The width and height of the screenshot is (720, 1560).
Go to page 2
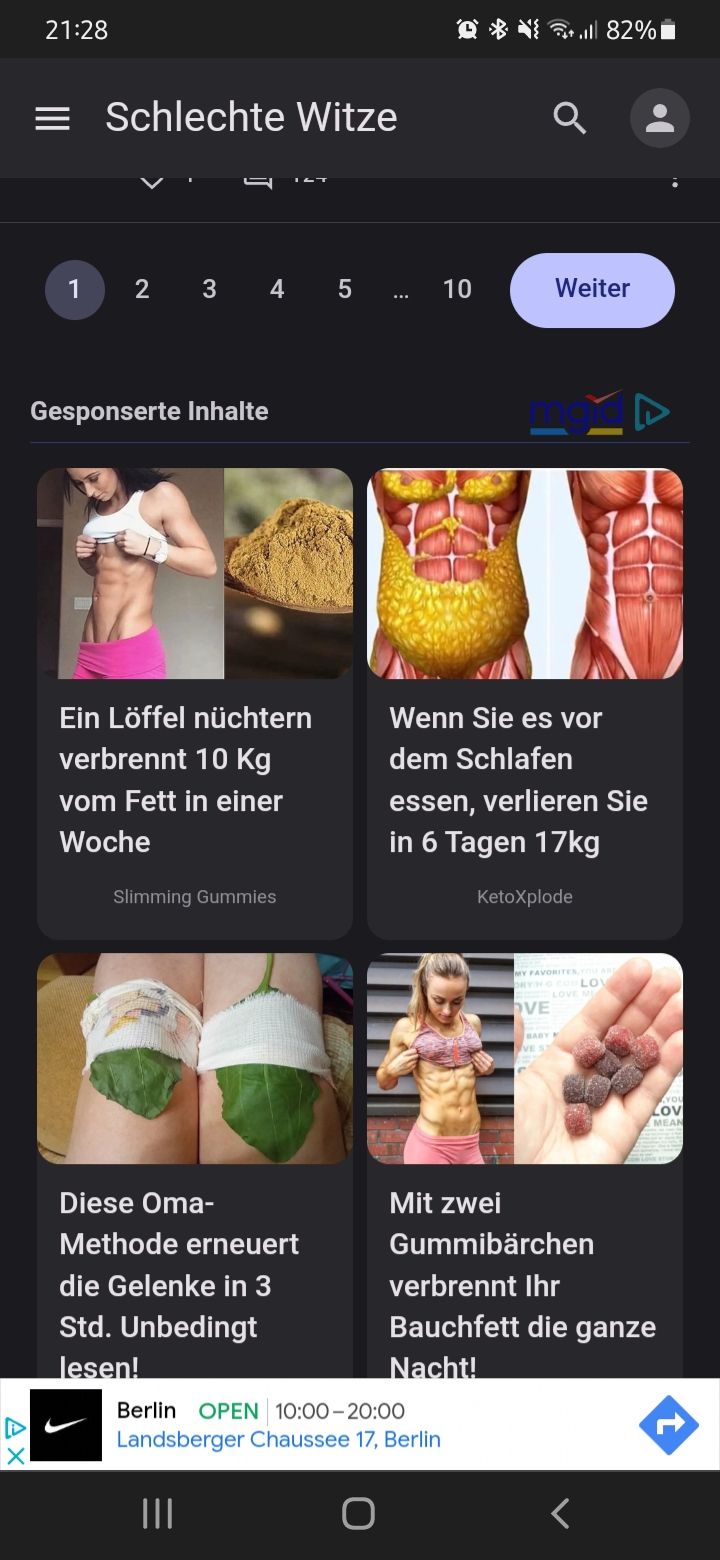(142, 289)
